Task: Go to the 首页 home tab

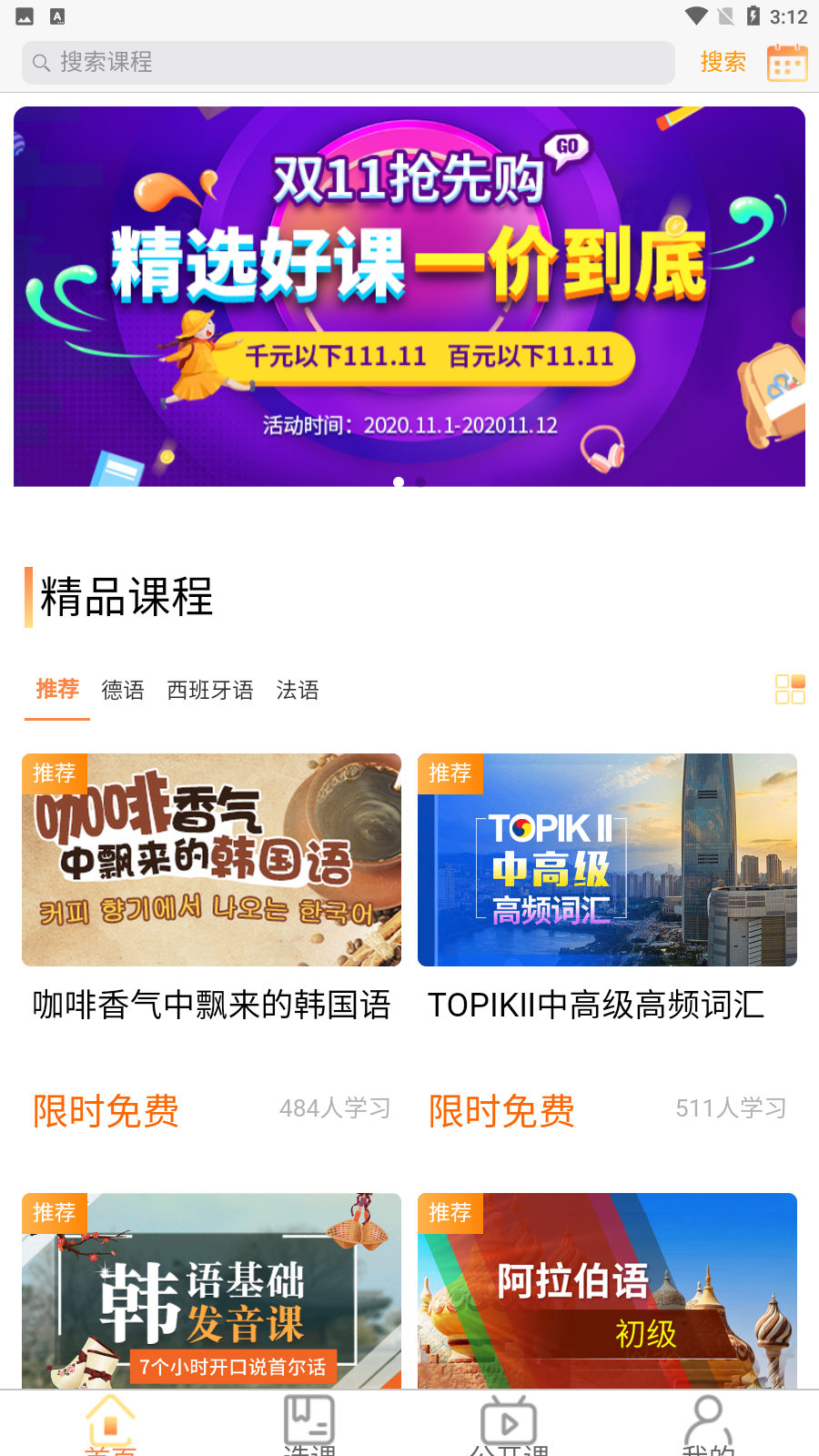Action: (x=110, y=1424)
